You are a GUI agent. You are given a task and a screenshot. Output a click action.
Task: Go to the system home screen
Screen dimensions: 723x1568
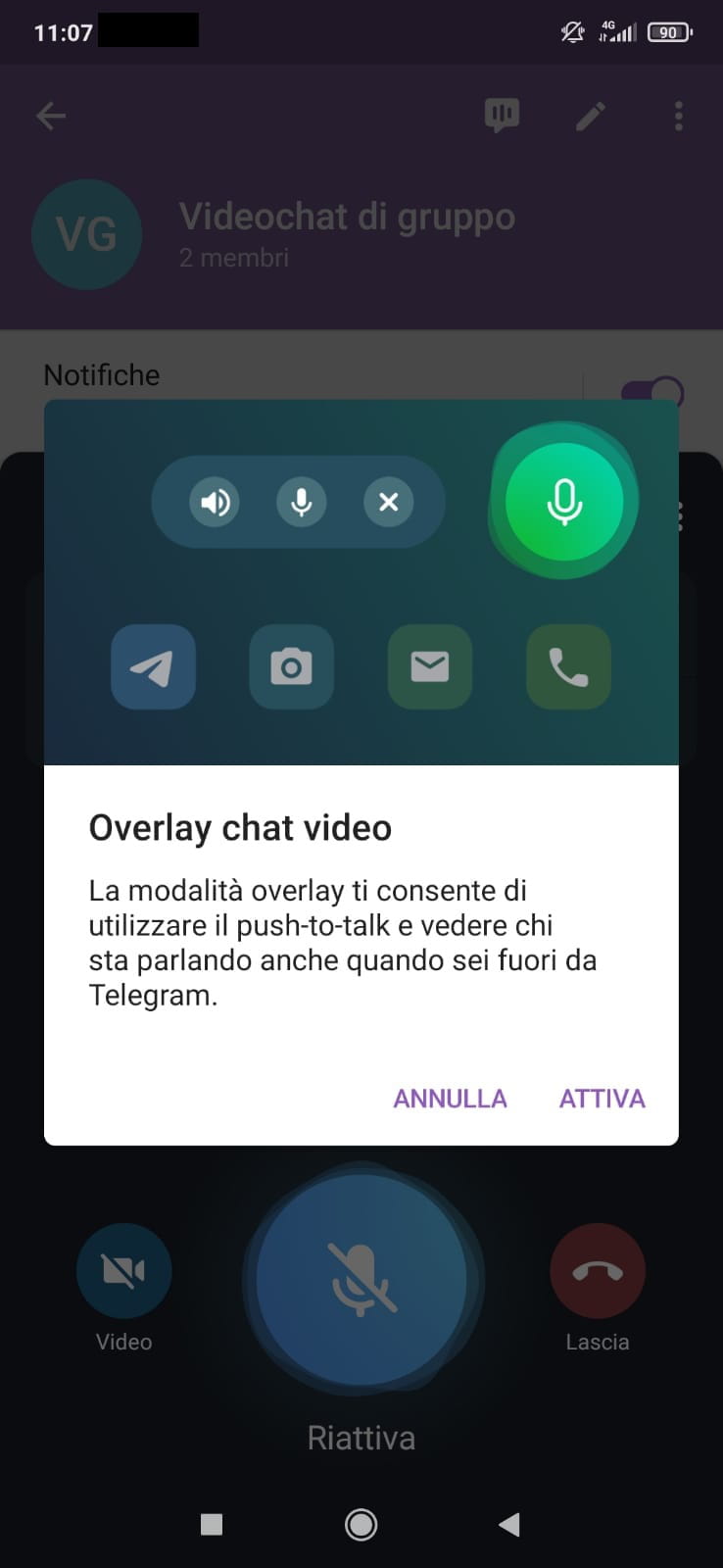point(361,1524)
